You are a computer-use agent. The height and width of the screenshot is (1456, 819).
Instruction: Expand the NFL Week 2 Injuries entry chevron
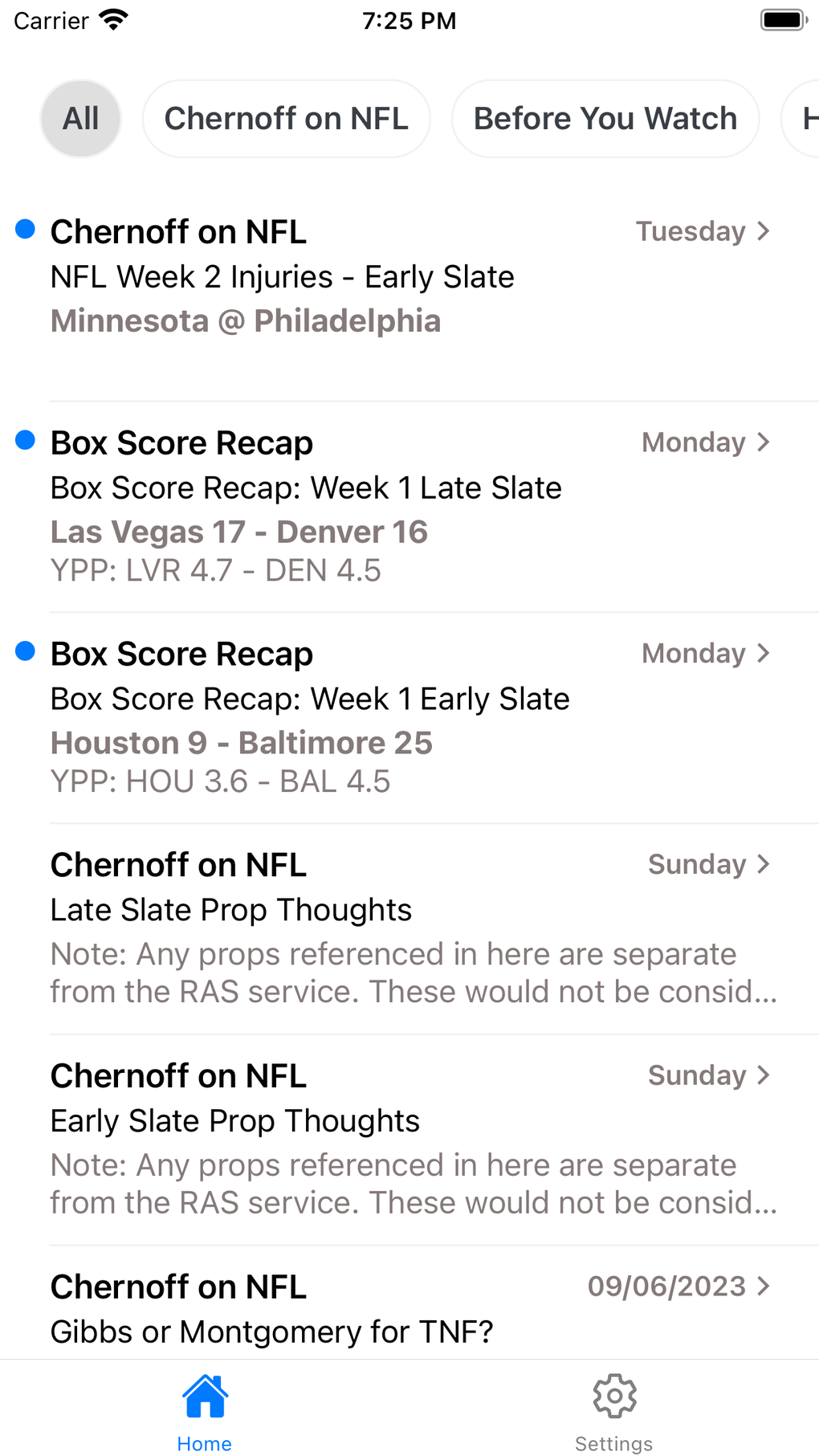click(763, 230)
